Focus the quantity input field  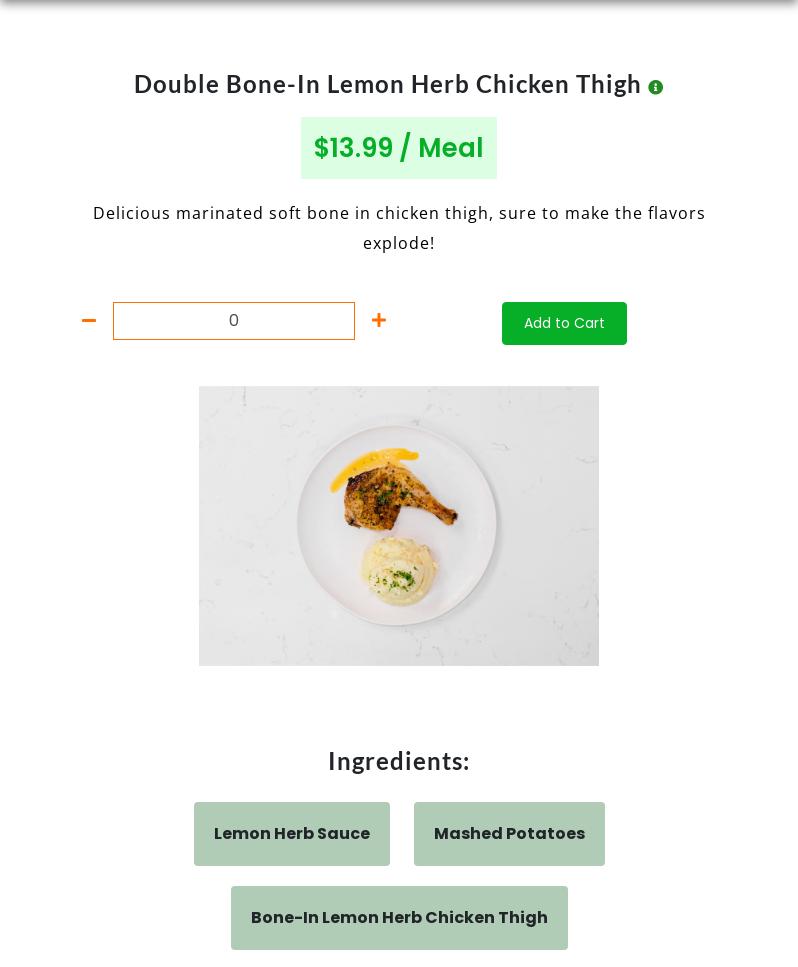point(234,321)
